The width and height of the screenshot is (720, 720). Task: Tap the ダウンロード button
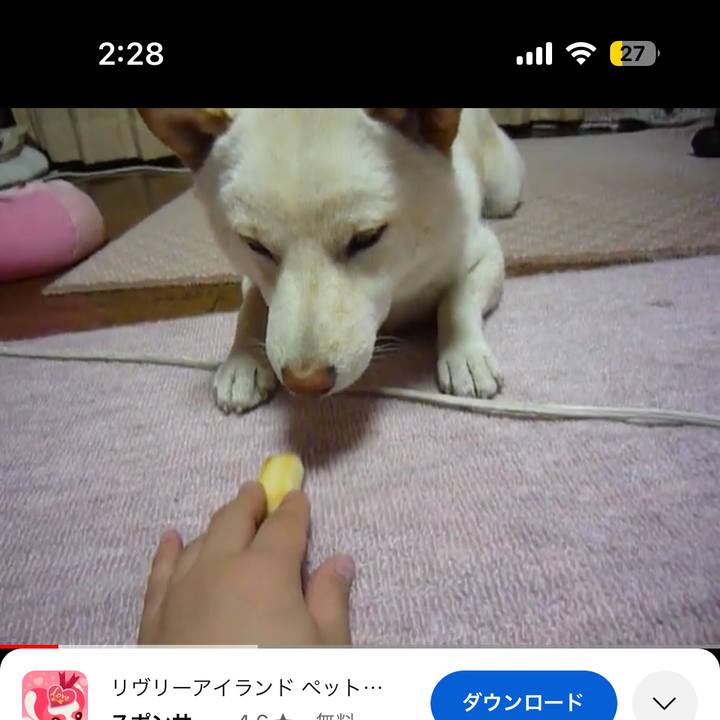(x=523, y=699)
